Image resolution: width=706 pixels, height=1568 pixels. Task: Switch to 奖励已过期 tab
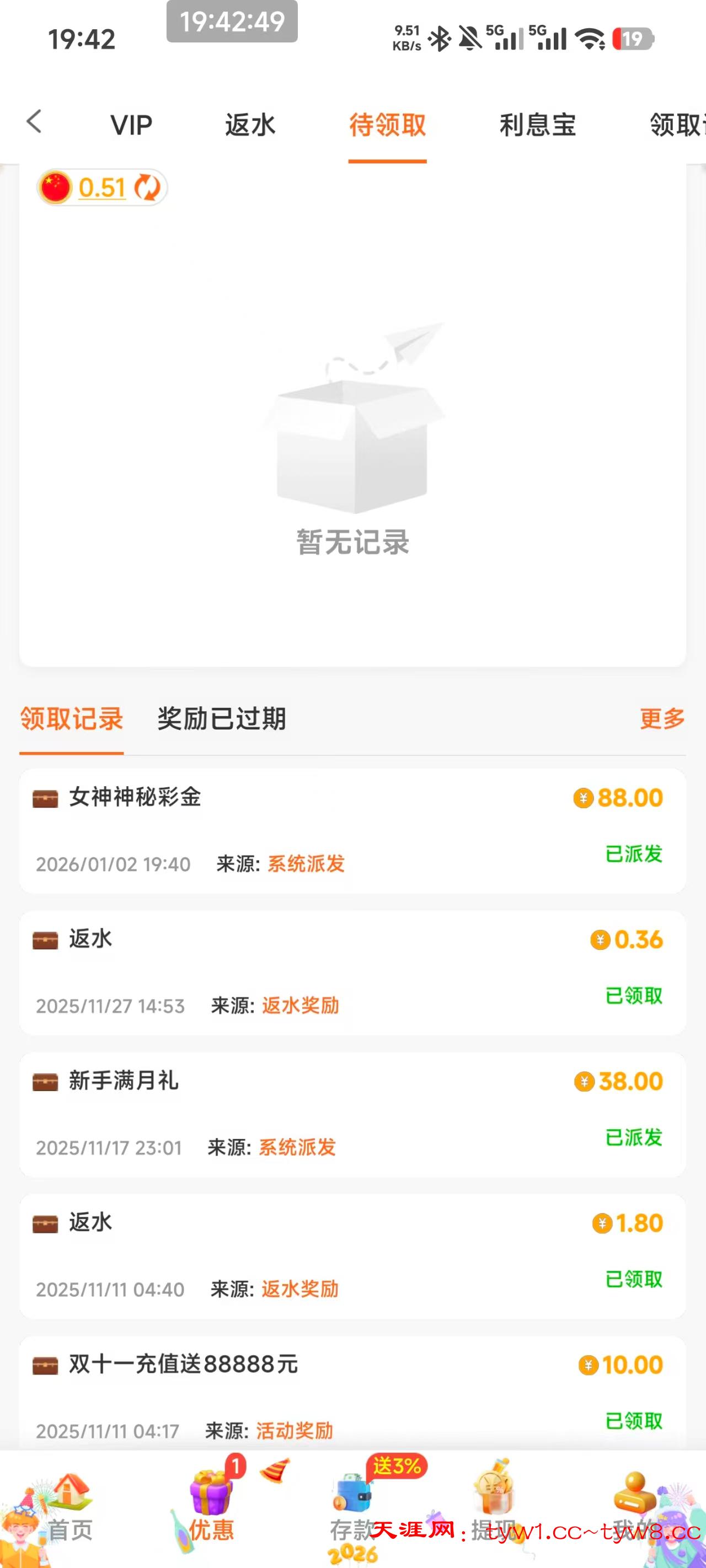(221, 719)
